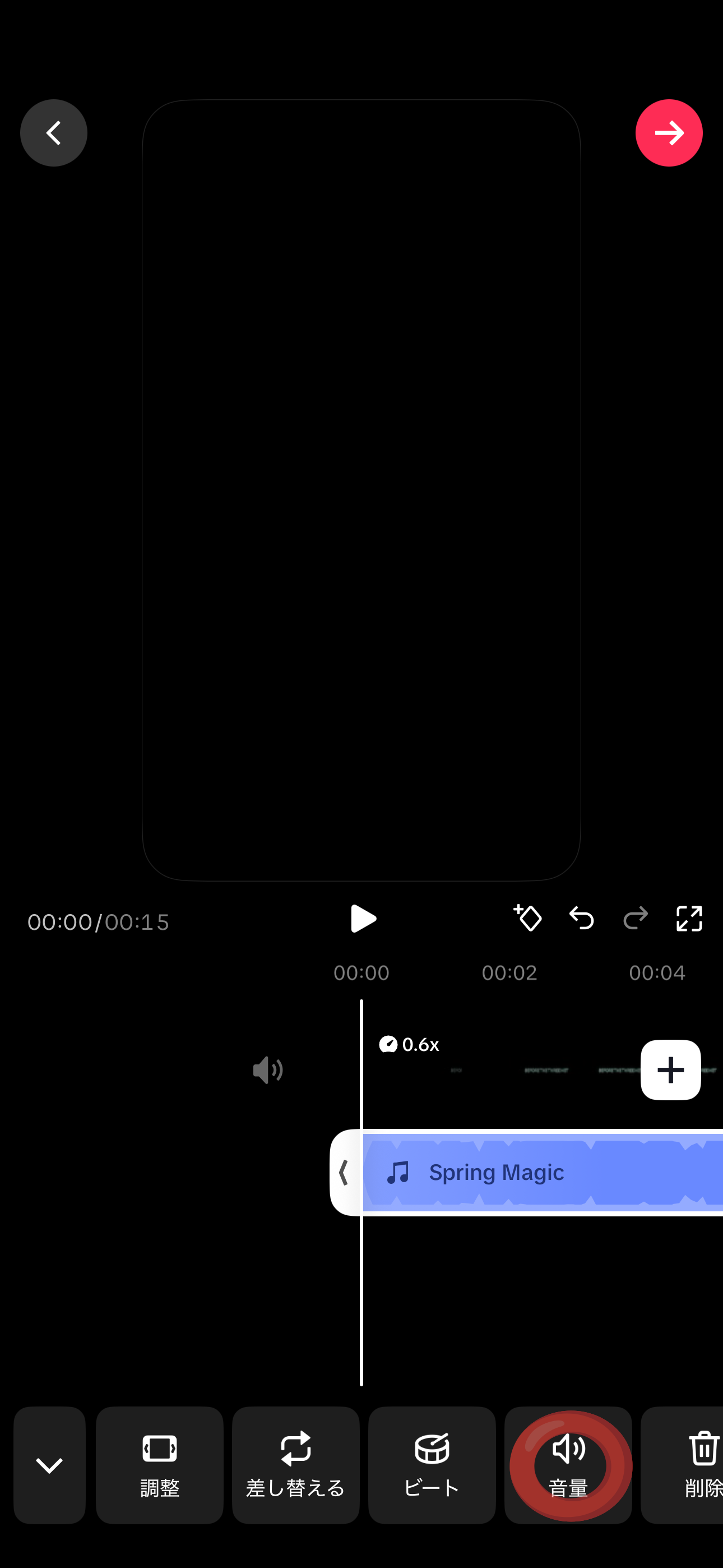723x1568 pixels.
Task: Go back with the left arrow button
Action: pyautogui.click(x=54, y=133)
